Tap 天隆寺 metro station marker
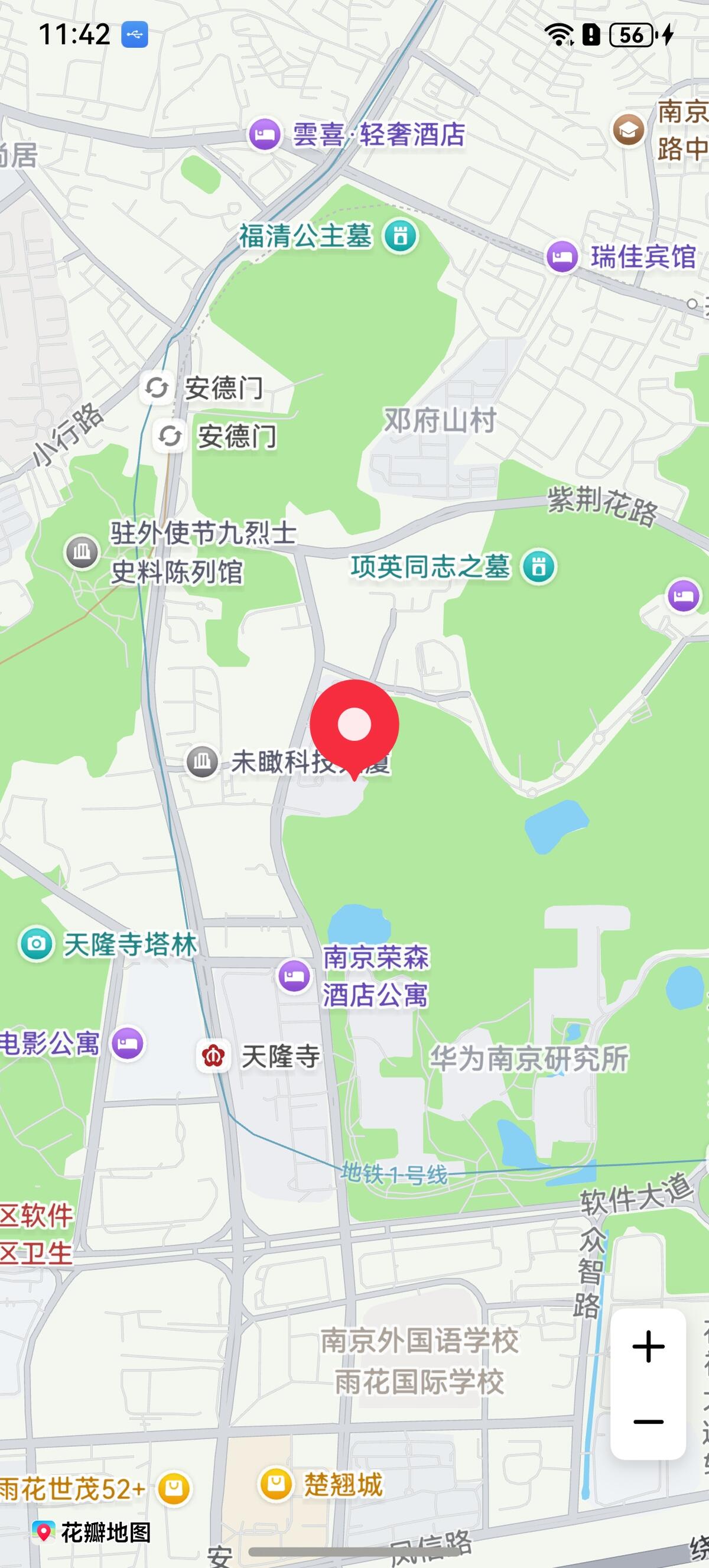 click(x=213, y=1056)
